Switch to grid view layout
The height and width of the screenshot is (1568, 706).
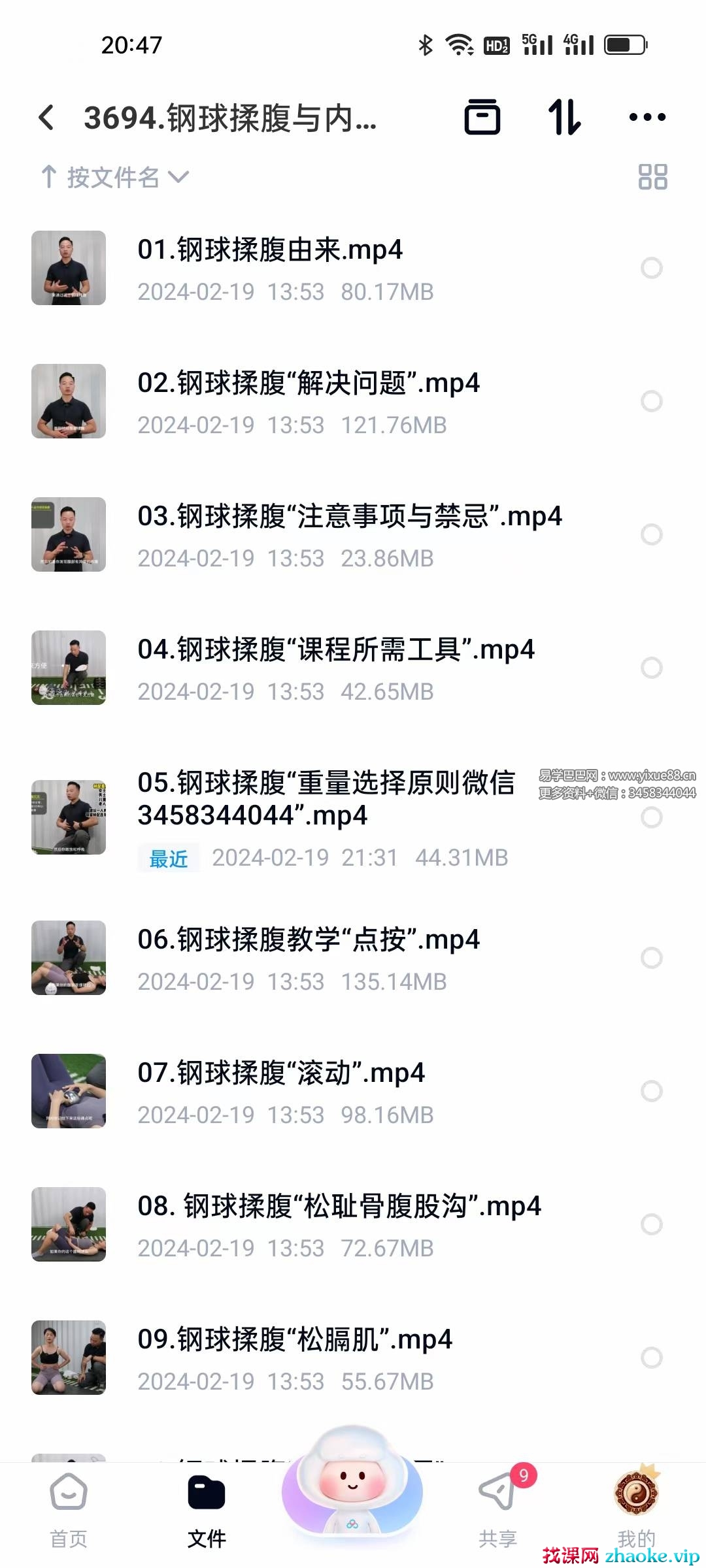pyautogui.click(x=654, y=175)
